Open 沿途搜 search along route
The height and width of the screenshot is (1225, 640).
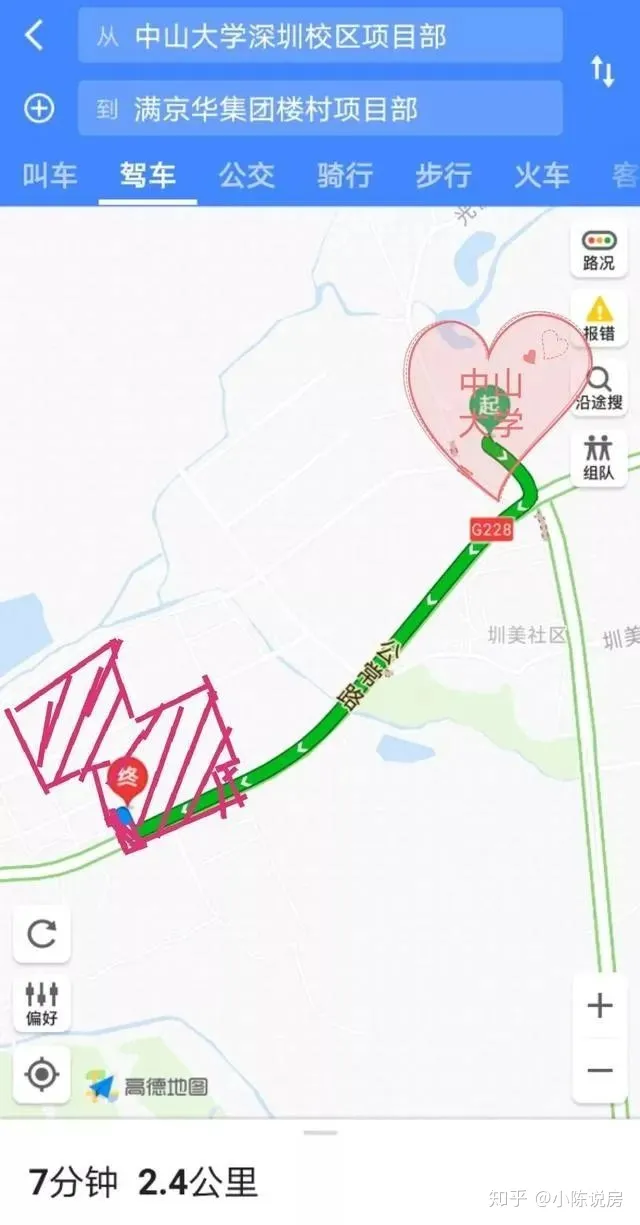click(599, 389)
